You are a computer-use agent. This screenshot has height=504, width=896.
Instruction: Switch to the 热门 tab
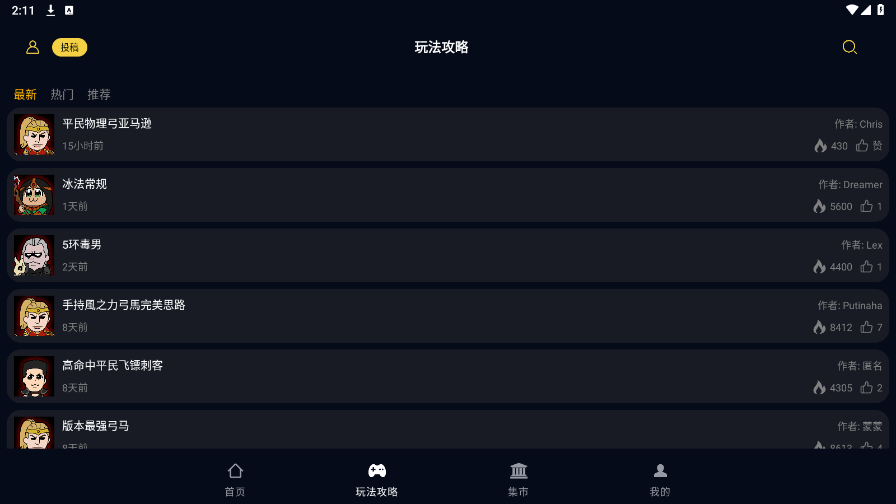tap(62, 94)
